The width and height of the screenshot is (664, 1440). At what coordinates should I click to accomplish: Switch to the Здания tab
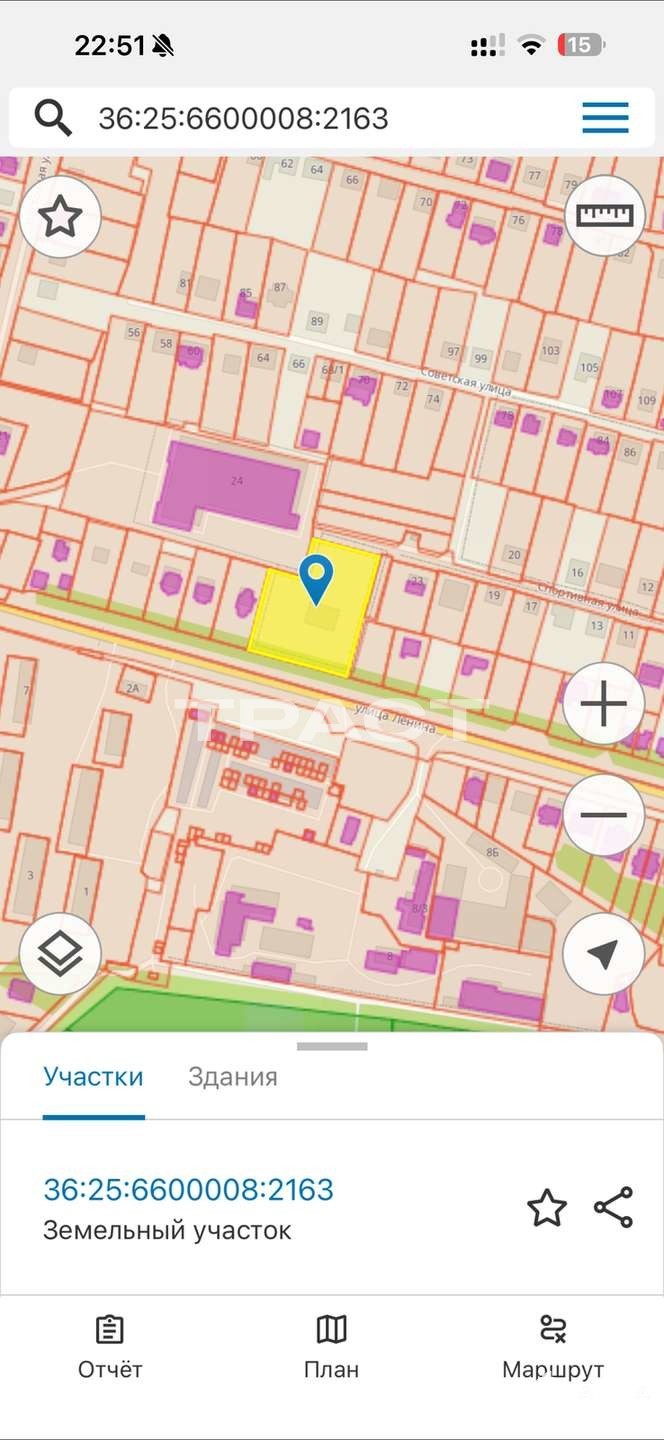click(x=233, y=1077)
